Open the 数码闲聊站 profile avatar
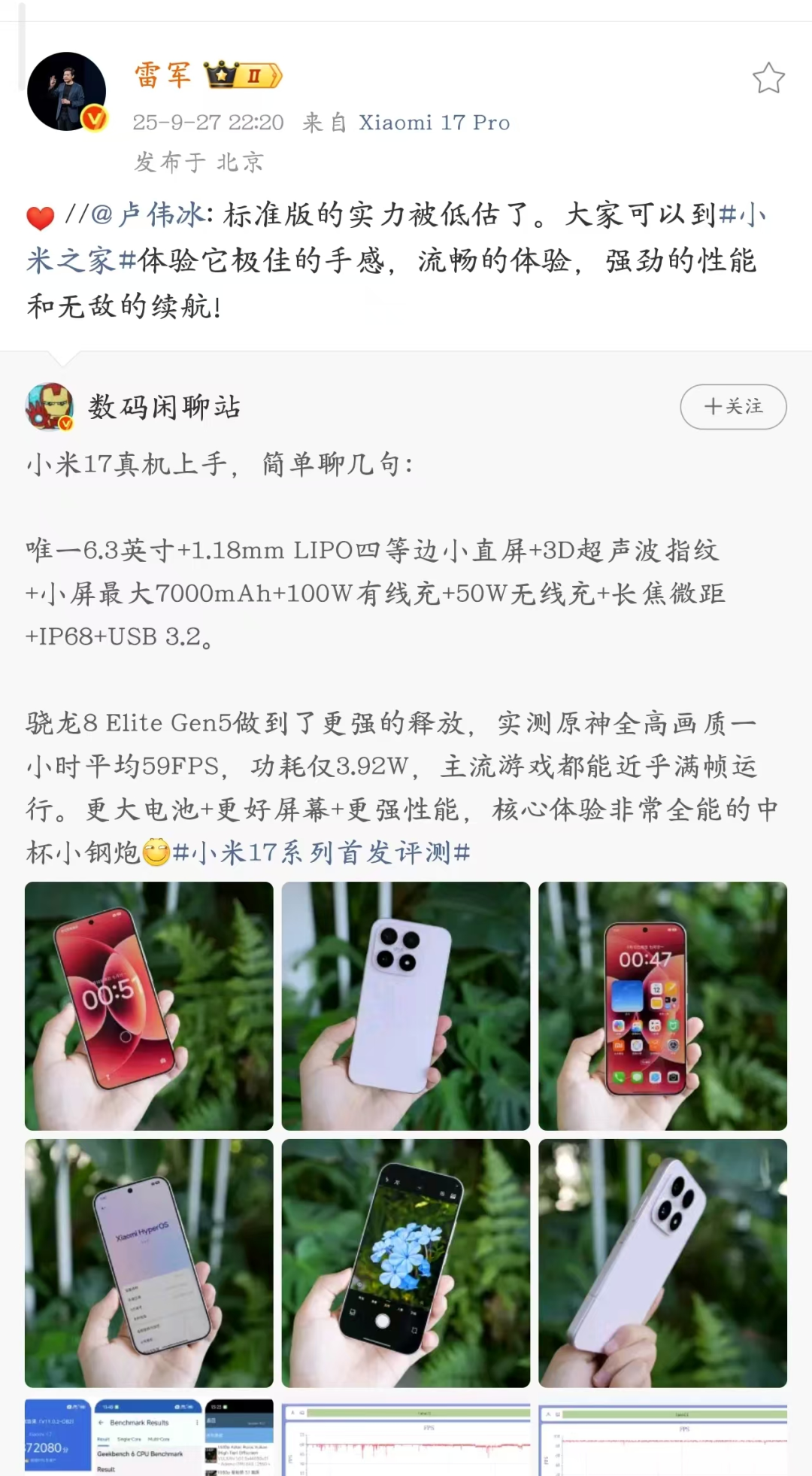 click(50, 407)
